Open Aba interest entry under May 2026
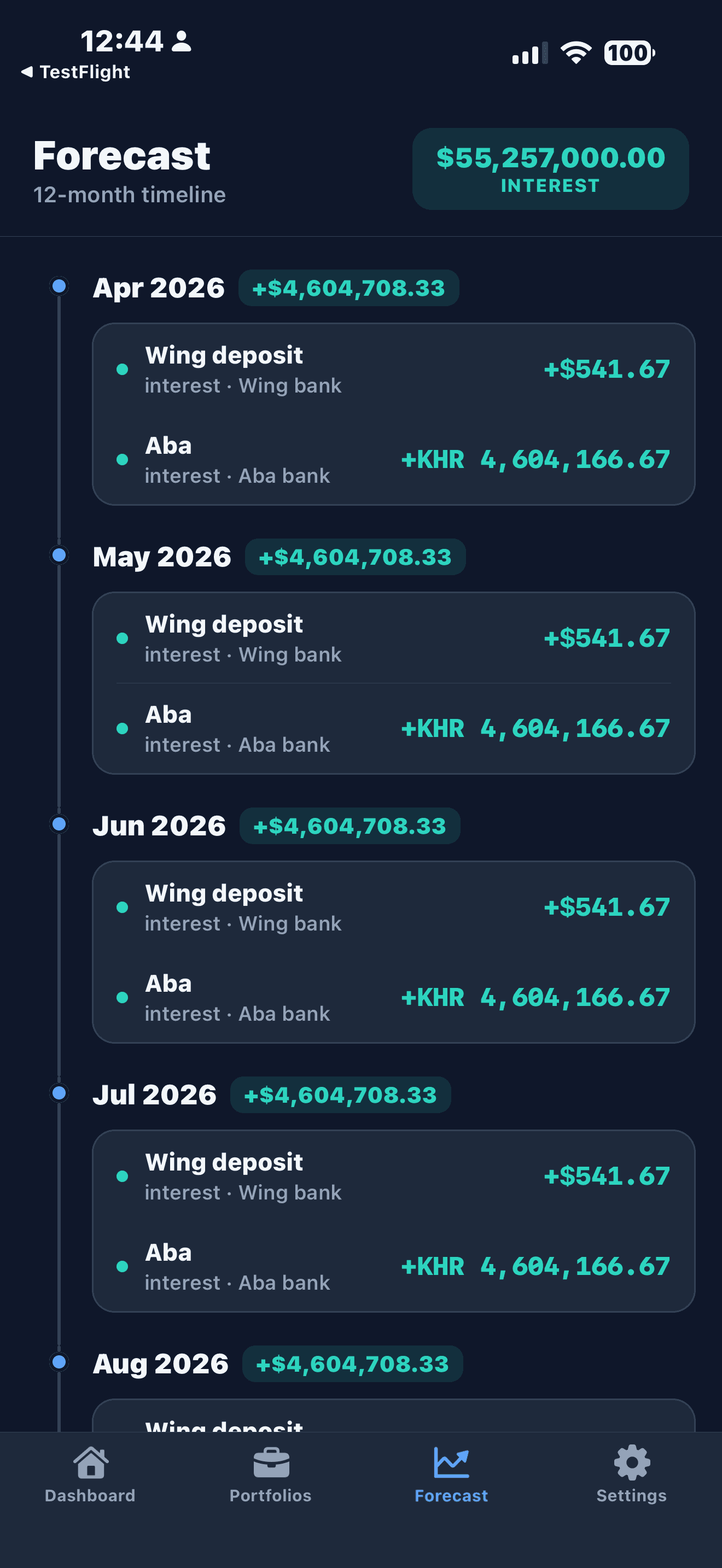Screen dimensions: 722x1568 (x=393, y=729)
